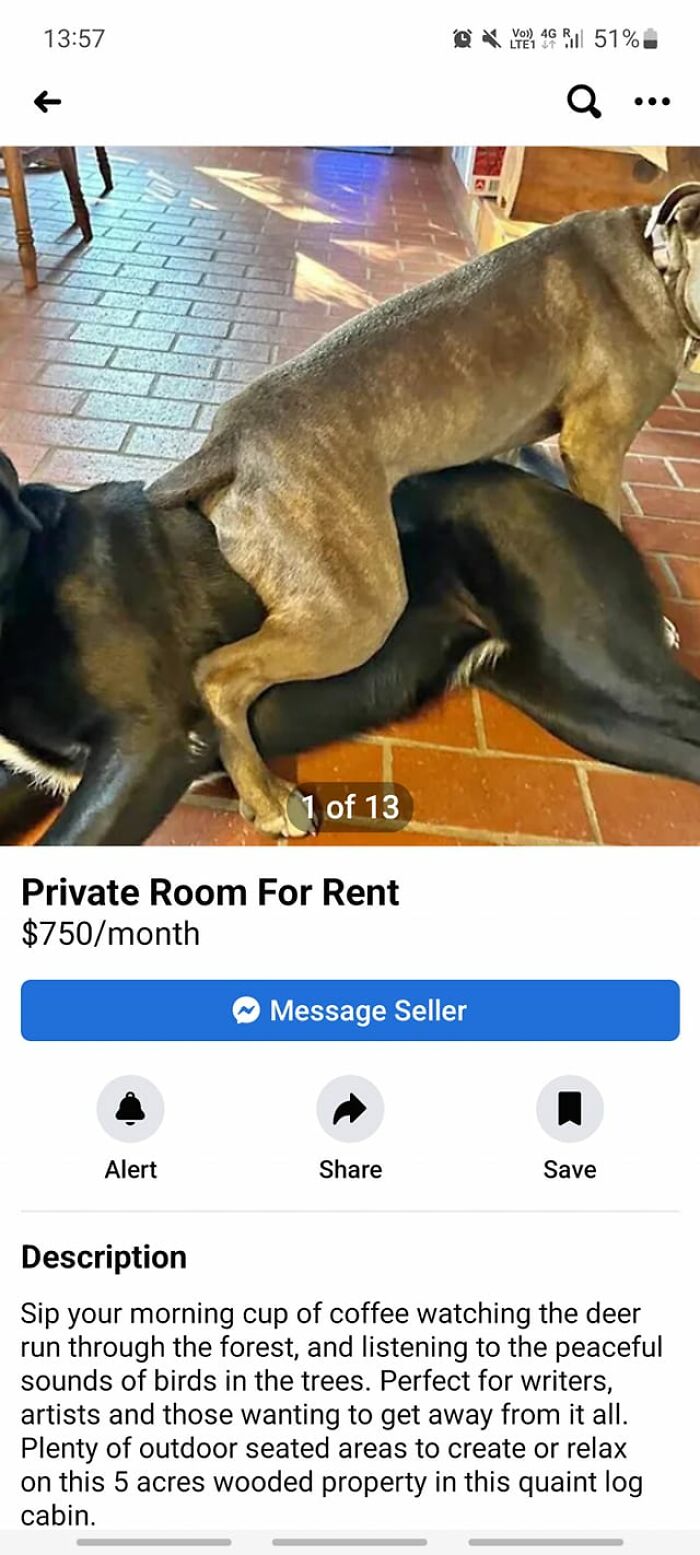This screenshot has height=1555, width=700.
Task: Open the listing photo gallery
Action: click(350, 495)
